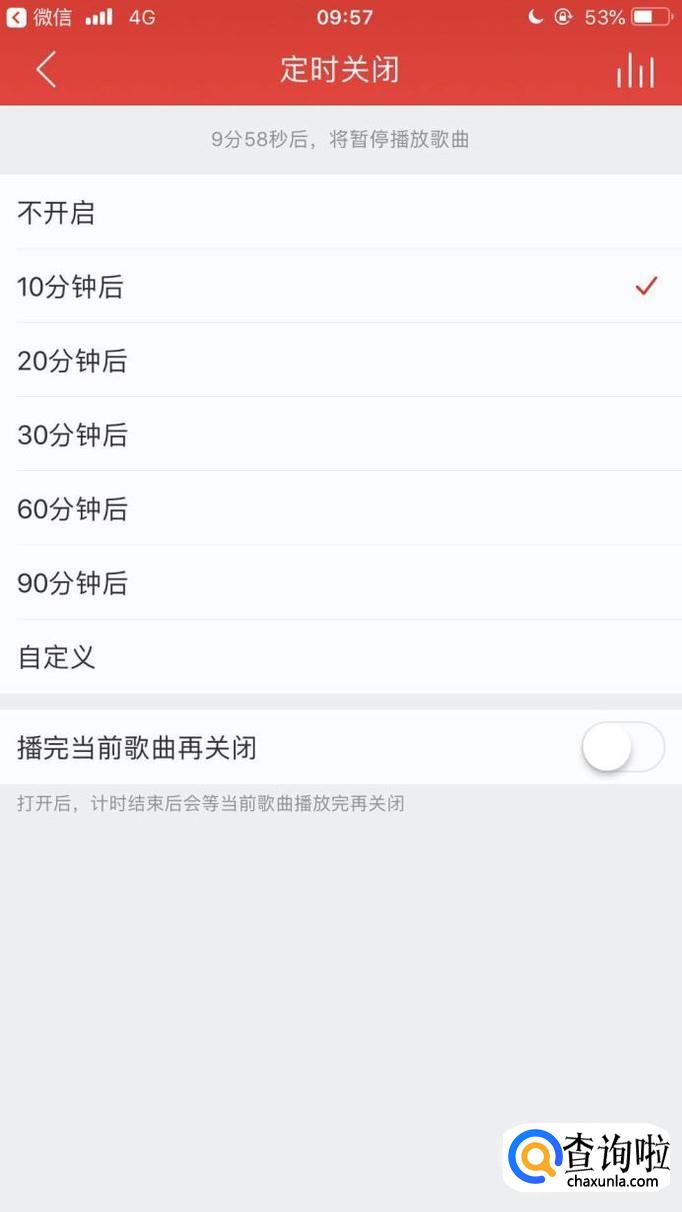Open the now-playing bars icon

point(635,70)
